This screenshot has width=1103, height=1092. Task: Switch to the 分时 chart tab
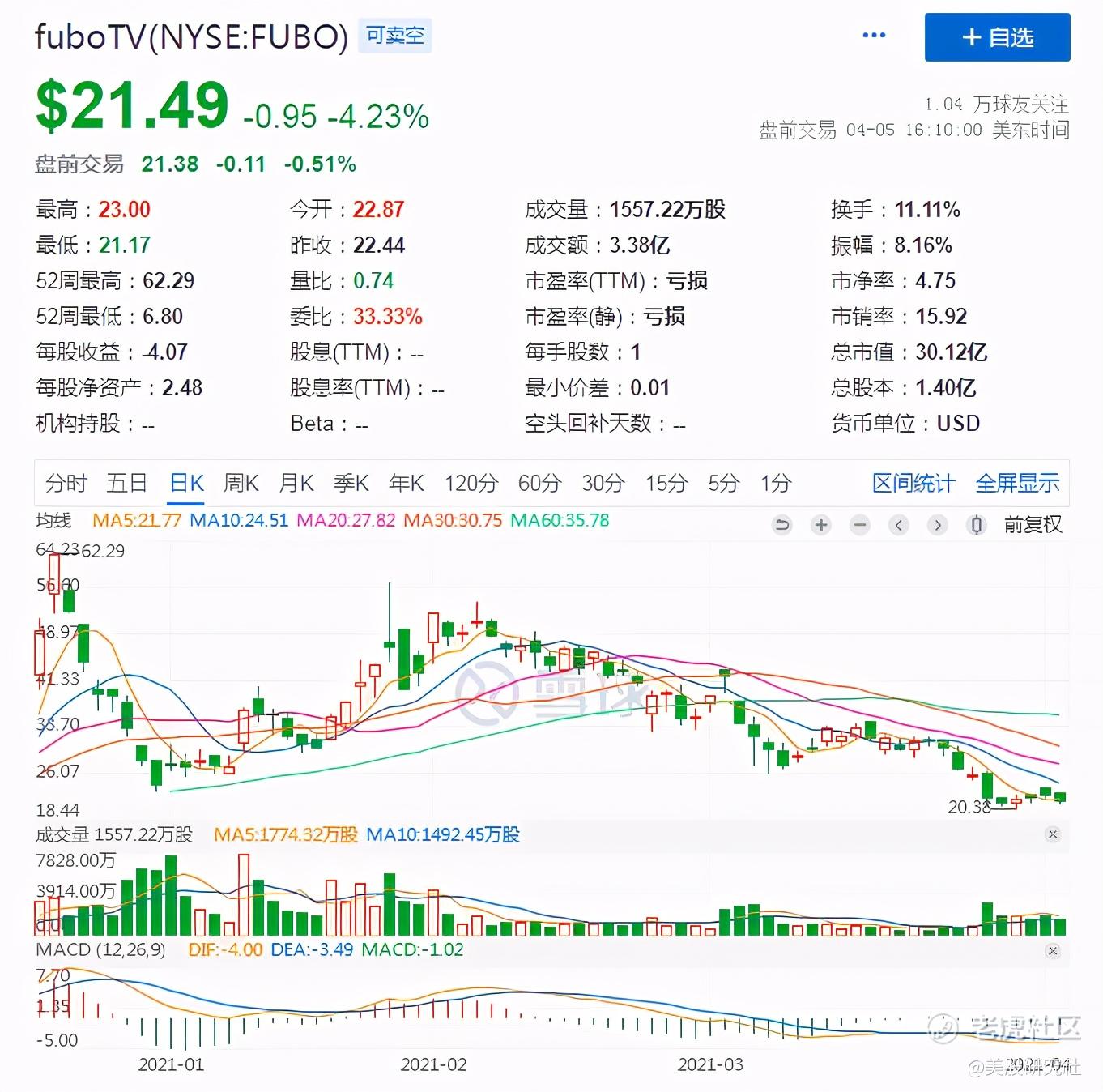point(66,484)
